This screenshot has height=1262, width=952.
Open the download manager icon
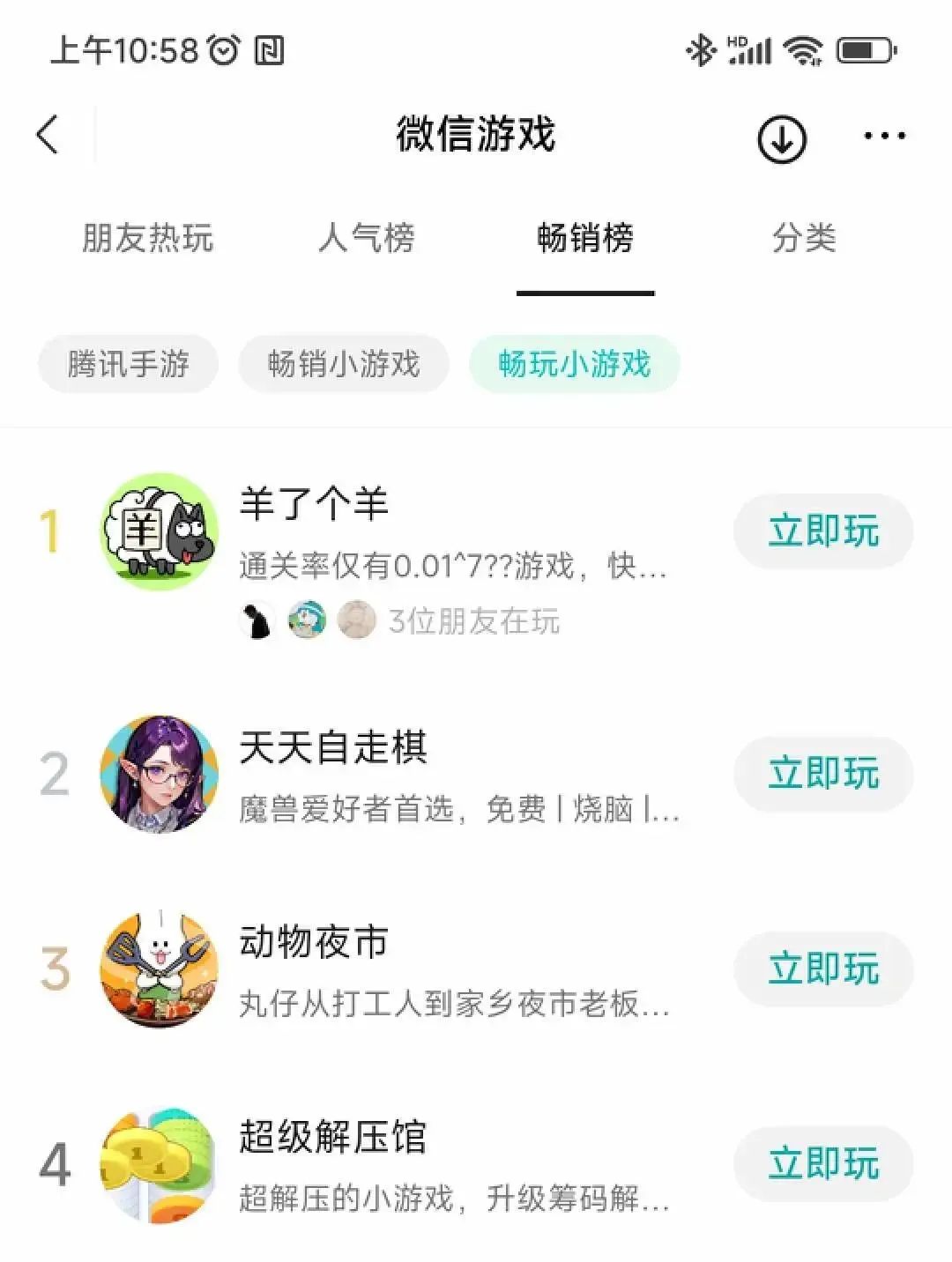pos(781,138)
